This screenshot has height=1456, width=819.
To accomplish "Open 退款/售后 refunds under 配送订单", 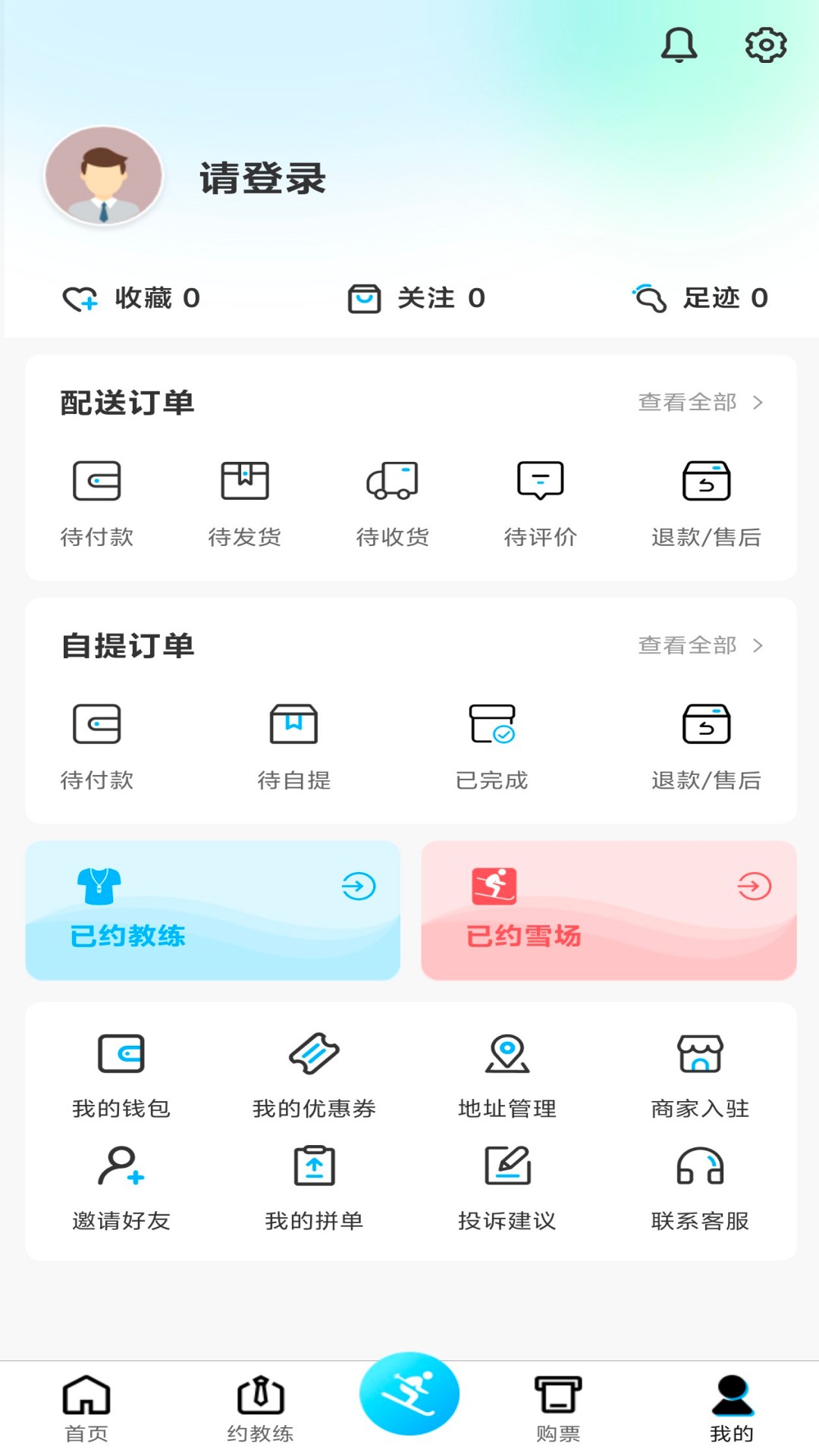I will [707, 500].
